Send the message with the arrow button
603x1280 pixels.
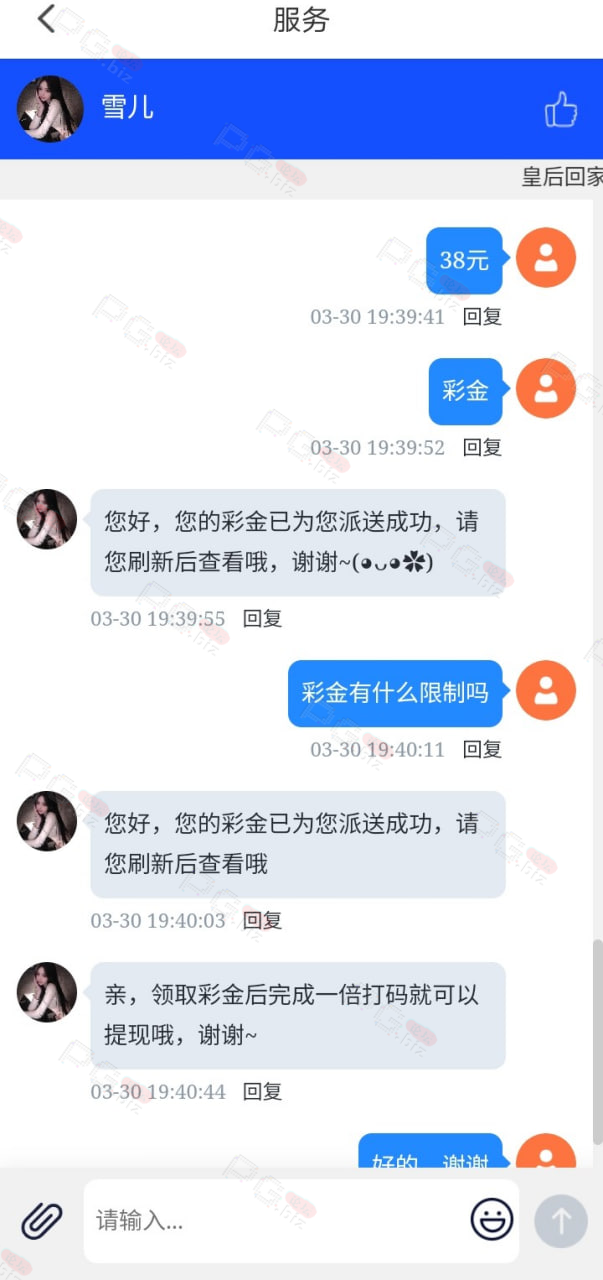coord(561,1220)
